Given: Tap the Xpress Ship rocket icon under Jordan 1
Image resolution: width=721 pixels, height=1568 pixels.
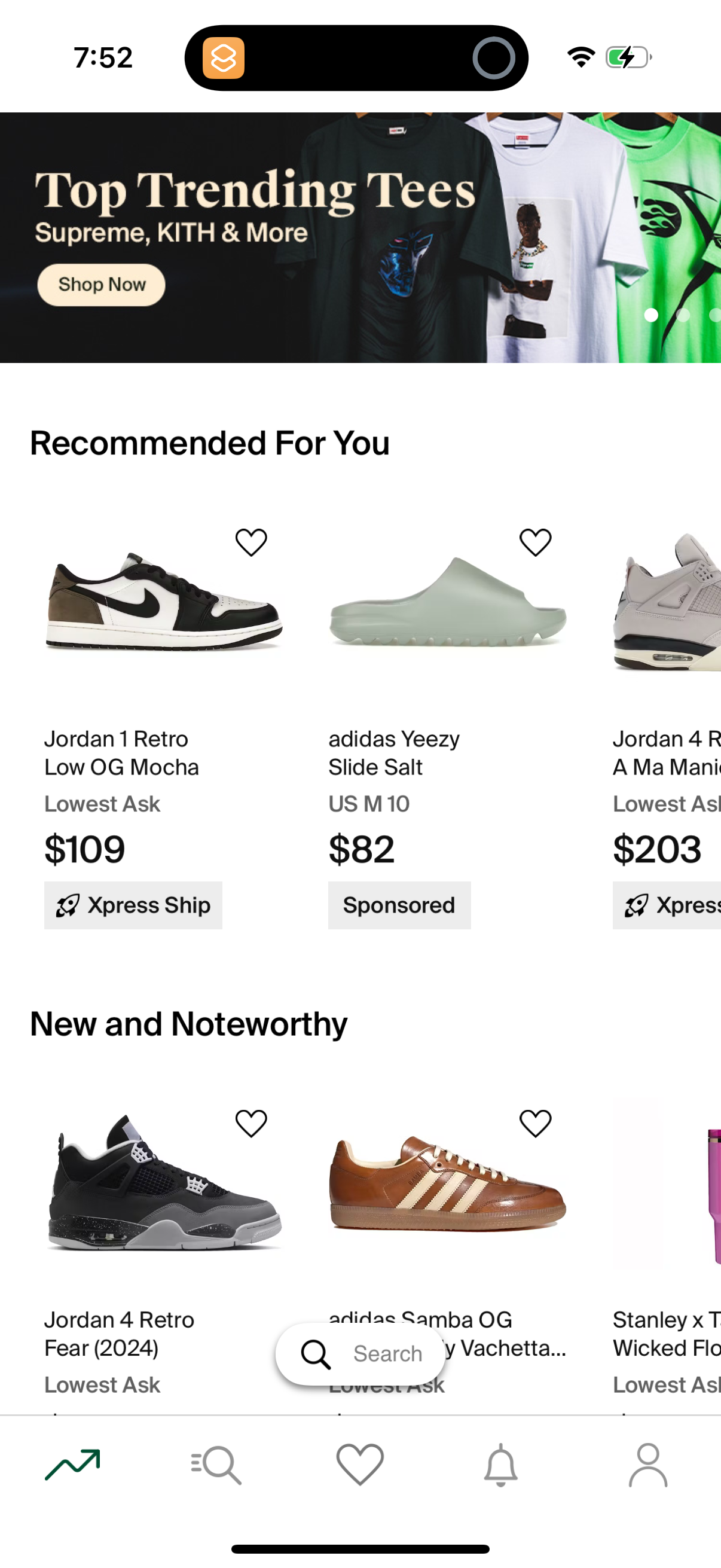Looking at the screenshot, I should (x=68, y=905).
